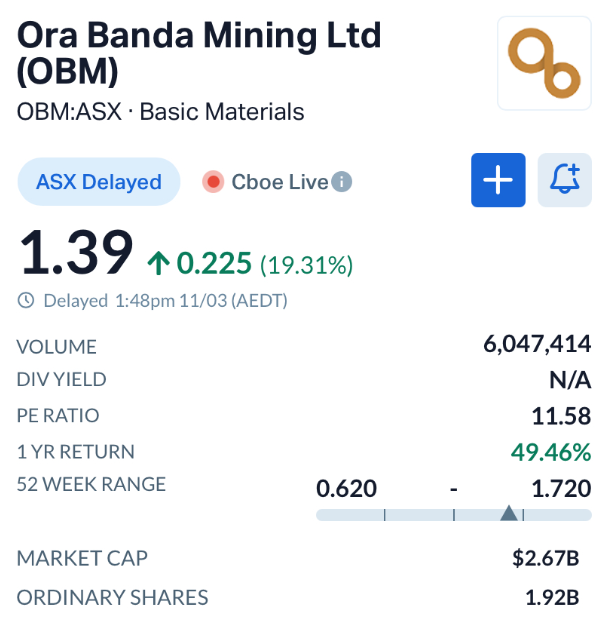Screen dimensions: 605x619
Task: Select the ASX Delayed data chip
Action: (x=99, y=182)
